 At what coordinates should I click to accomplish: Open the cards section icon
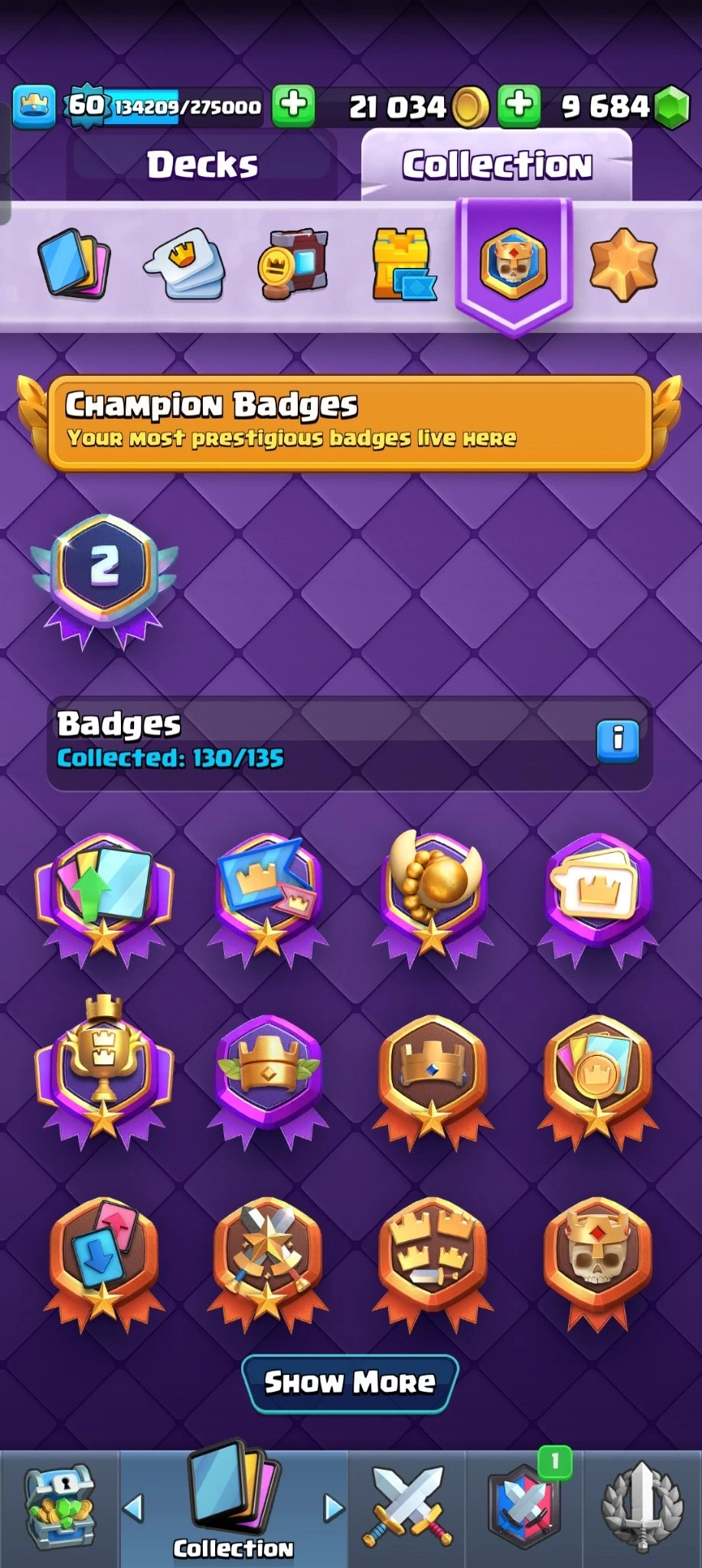coord(74,263)
